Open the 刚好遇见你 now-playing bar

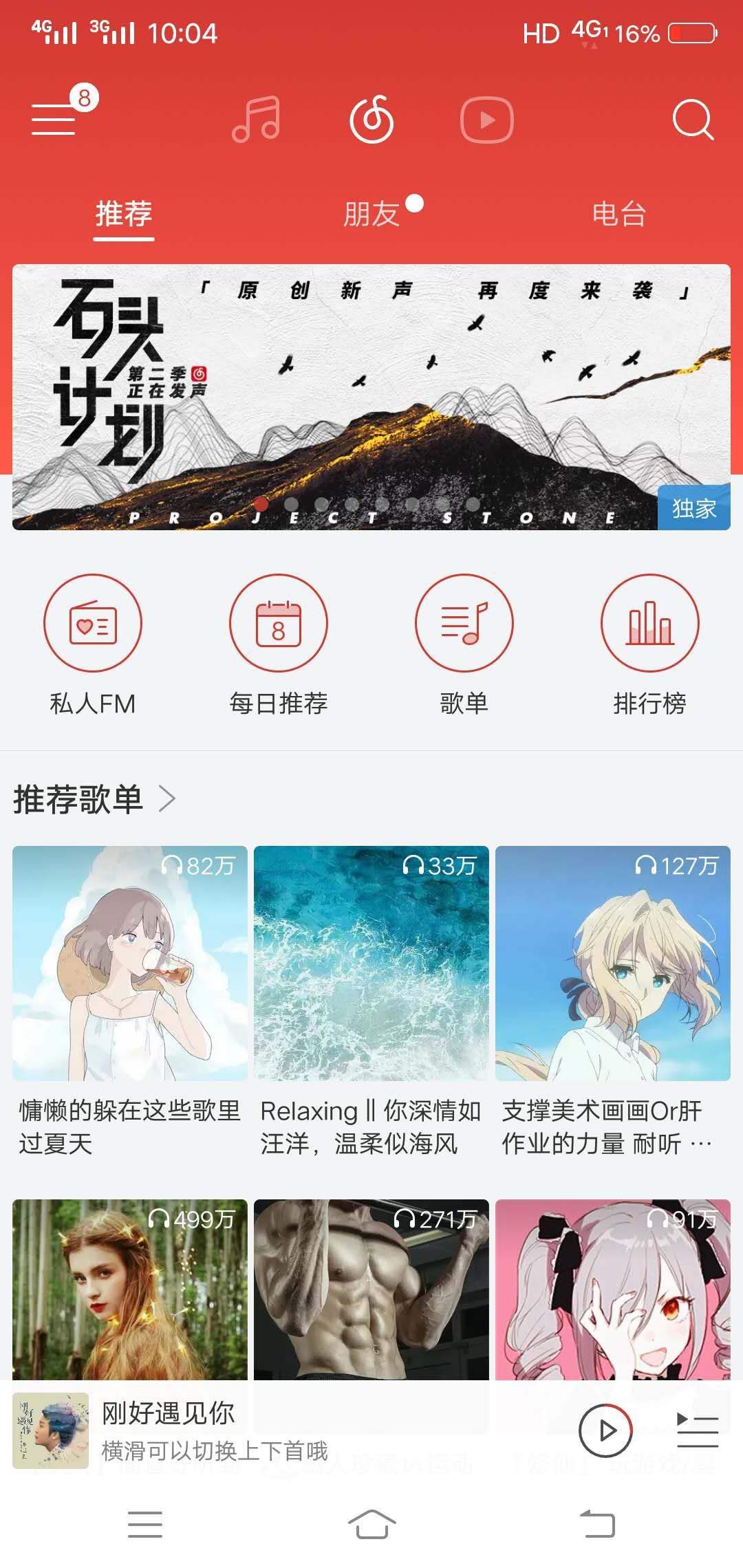coord(289,1430)
